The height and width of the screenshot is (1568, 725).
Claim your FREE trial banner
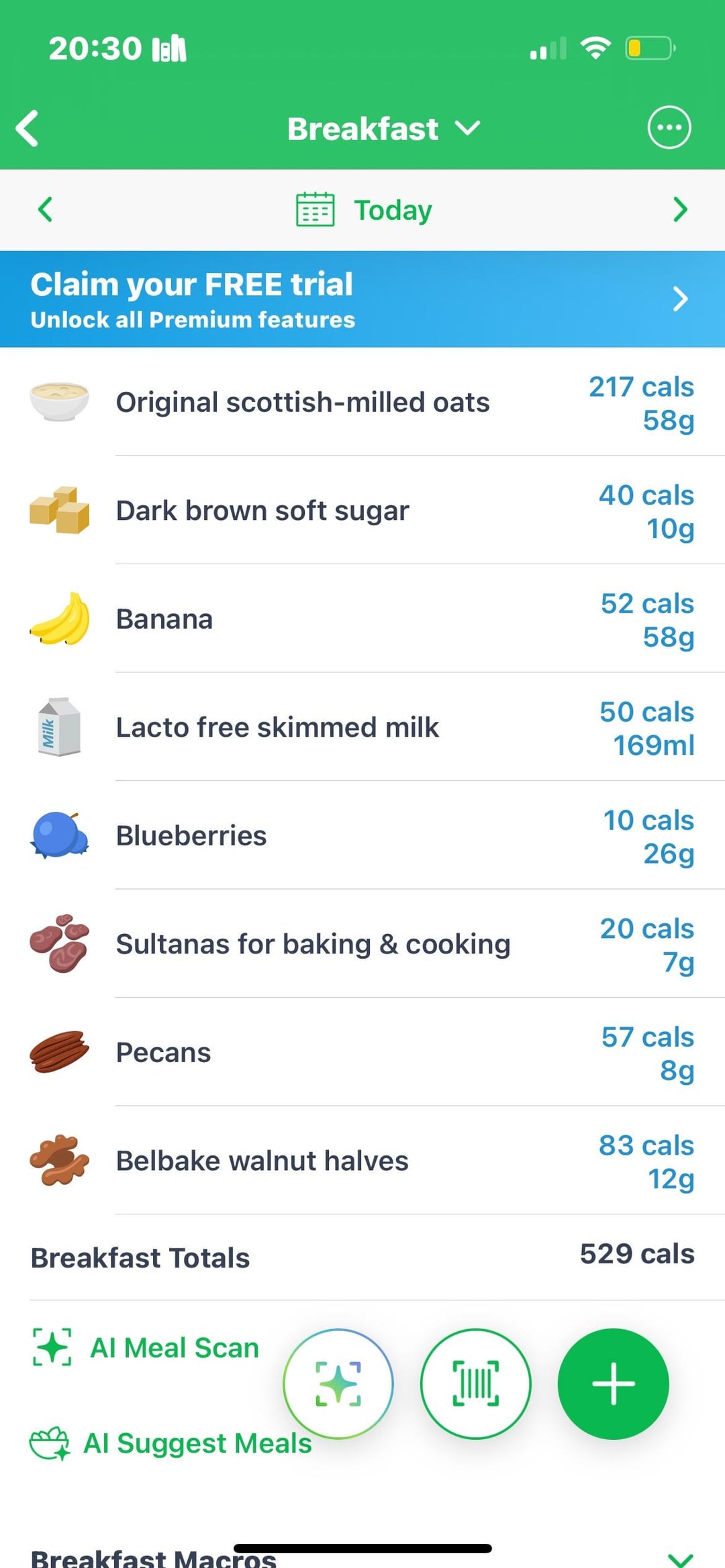coord(362,299)
